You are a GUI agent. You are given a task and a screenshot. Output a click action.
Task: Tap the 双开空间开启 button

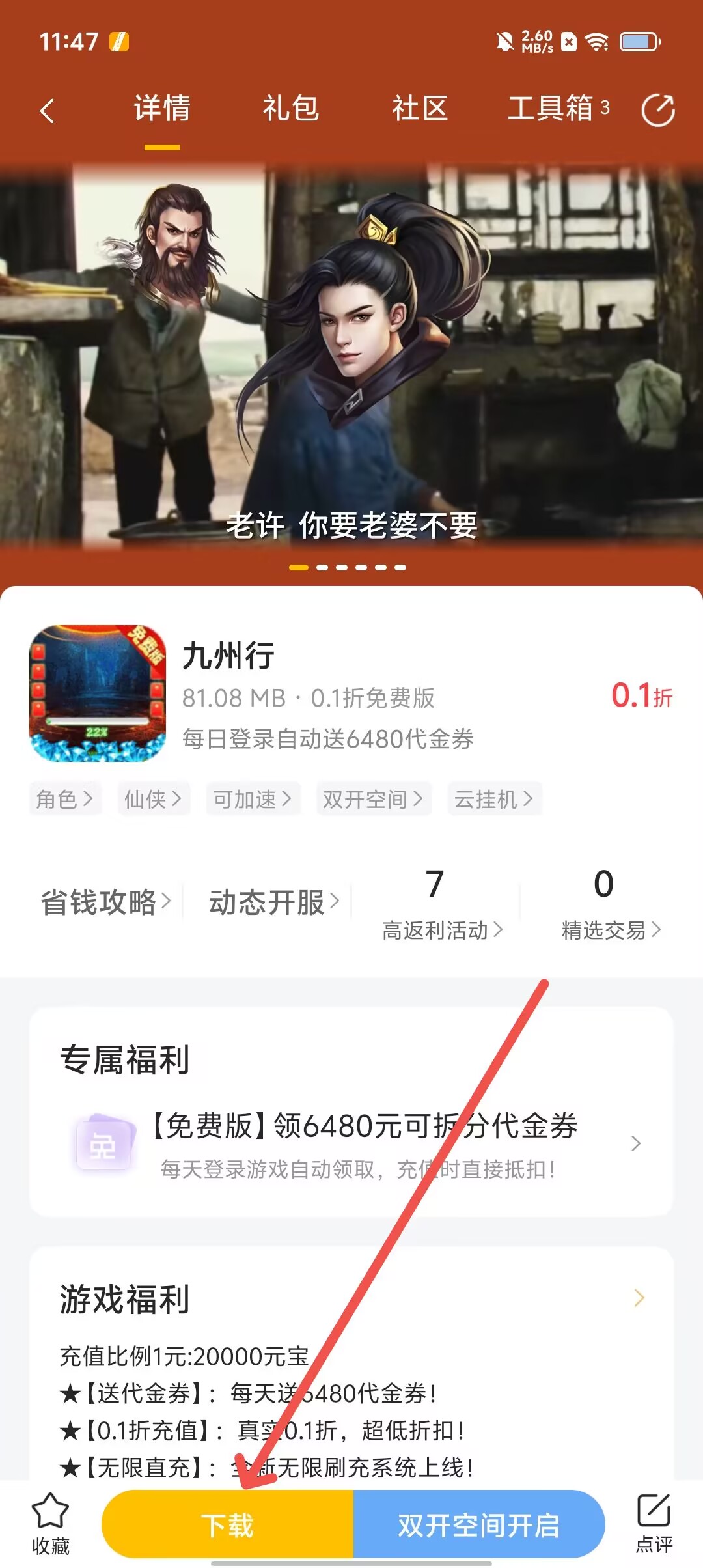478,1525
